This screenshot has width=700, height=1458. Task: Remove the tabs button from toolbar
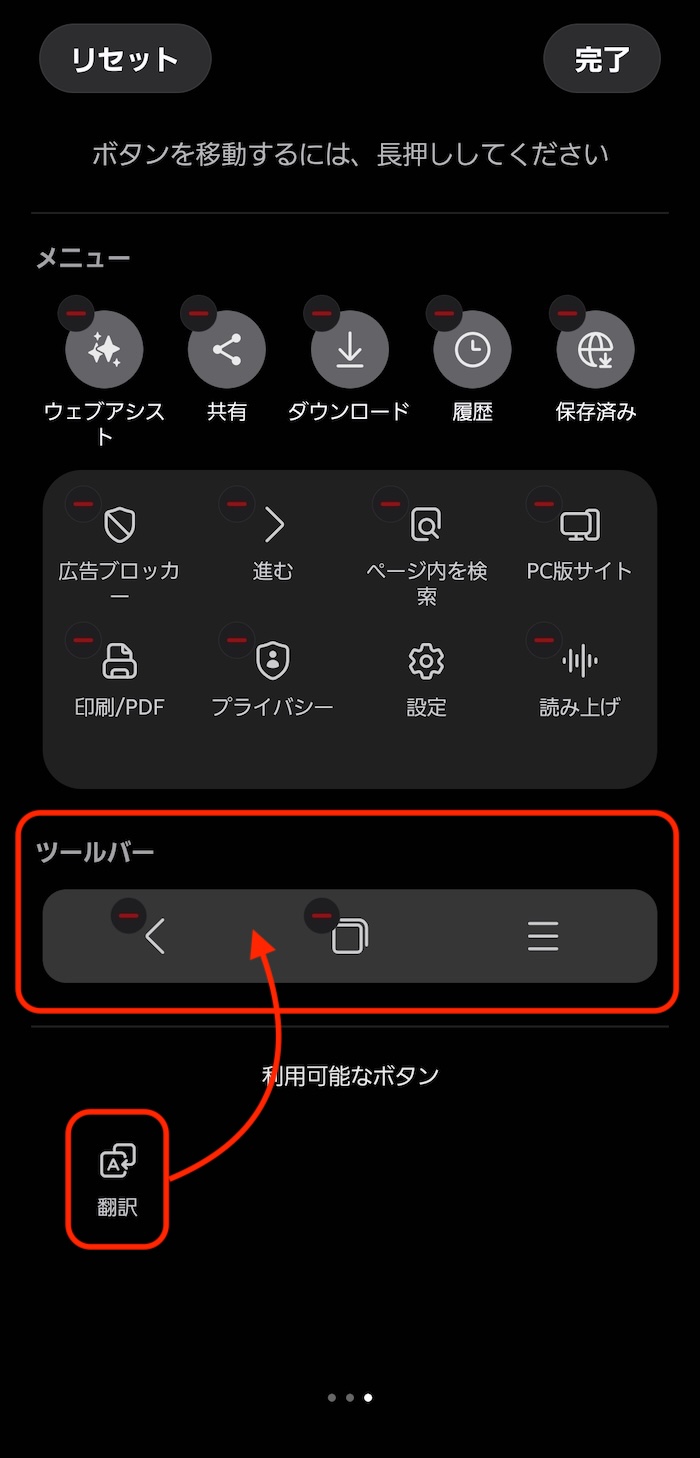pos(322,915)
